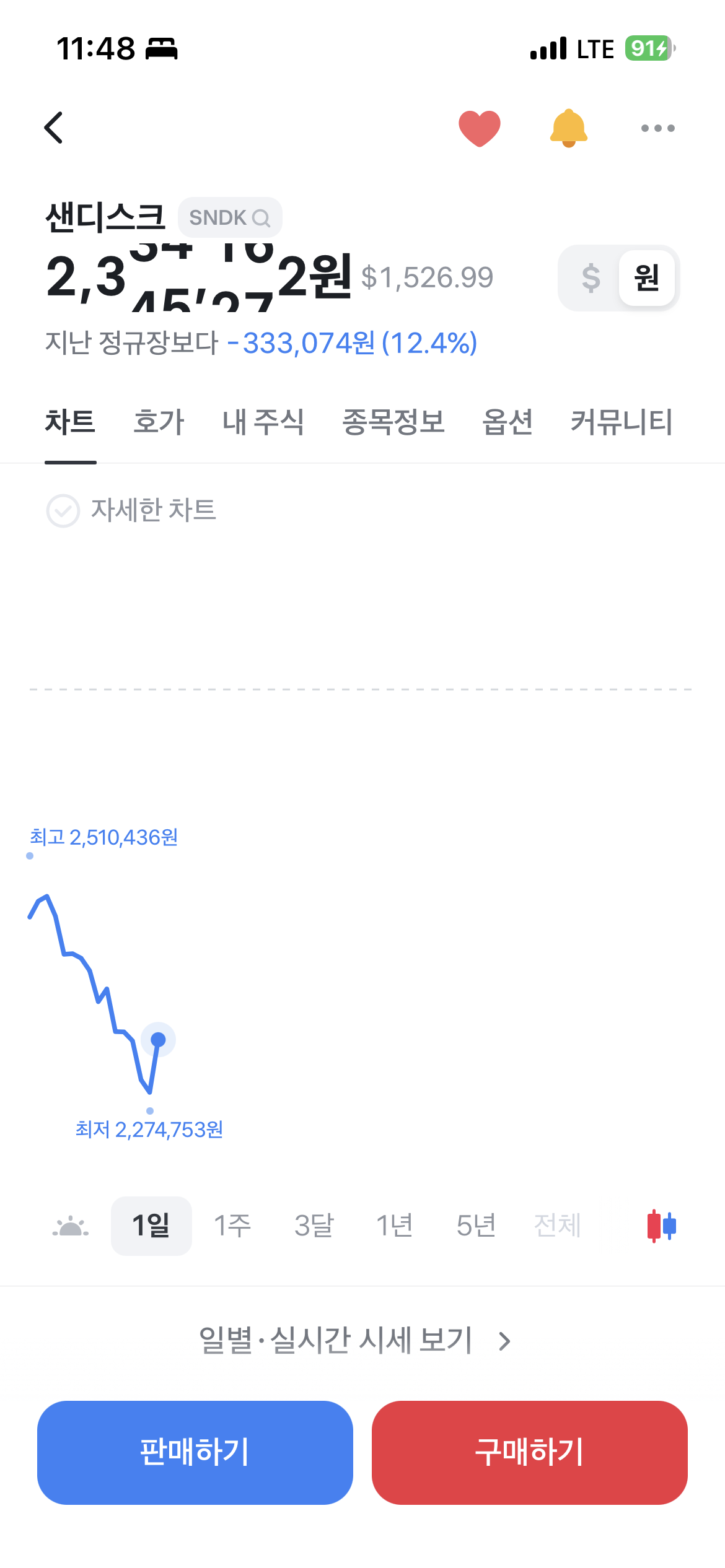This screenshot has width=725, height=1568.
Task: Open the 호가 tab
Action: pos(159,422)
